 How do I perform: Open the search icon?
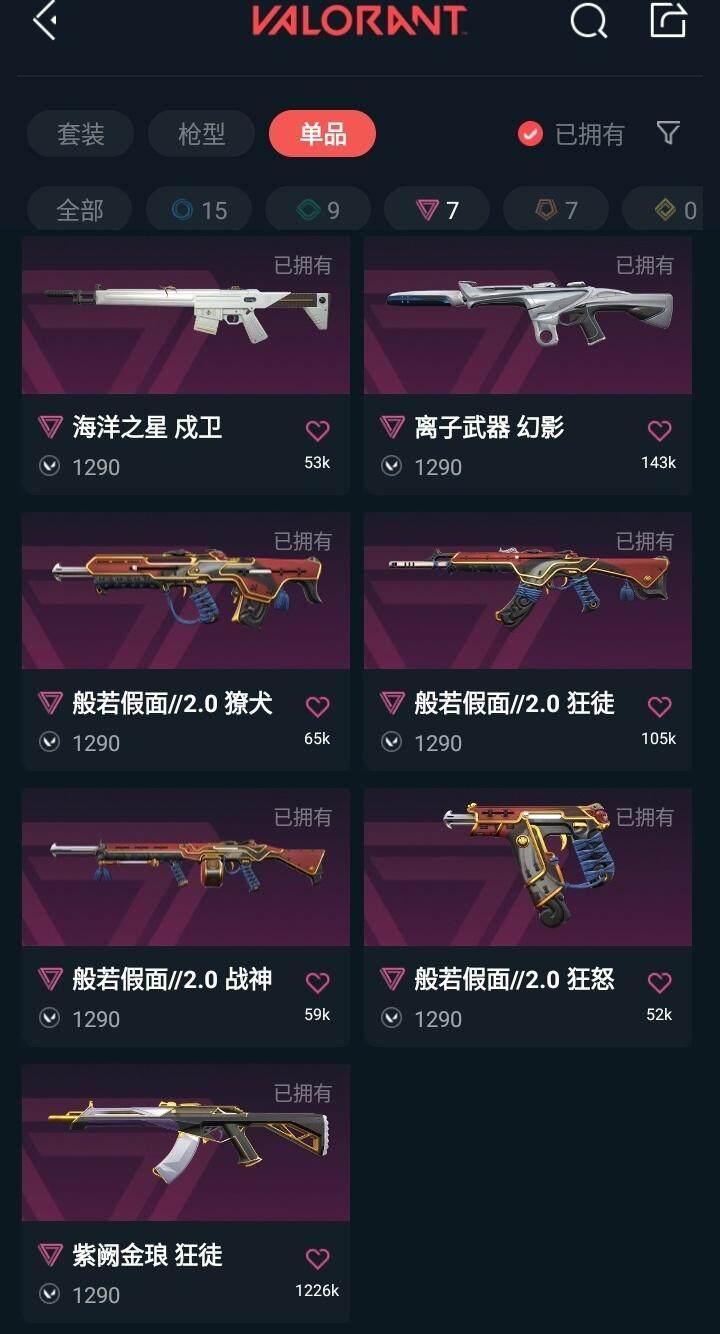[x=588, y=21]
